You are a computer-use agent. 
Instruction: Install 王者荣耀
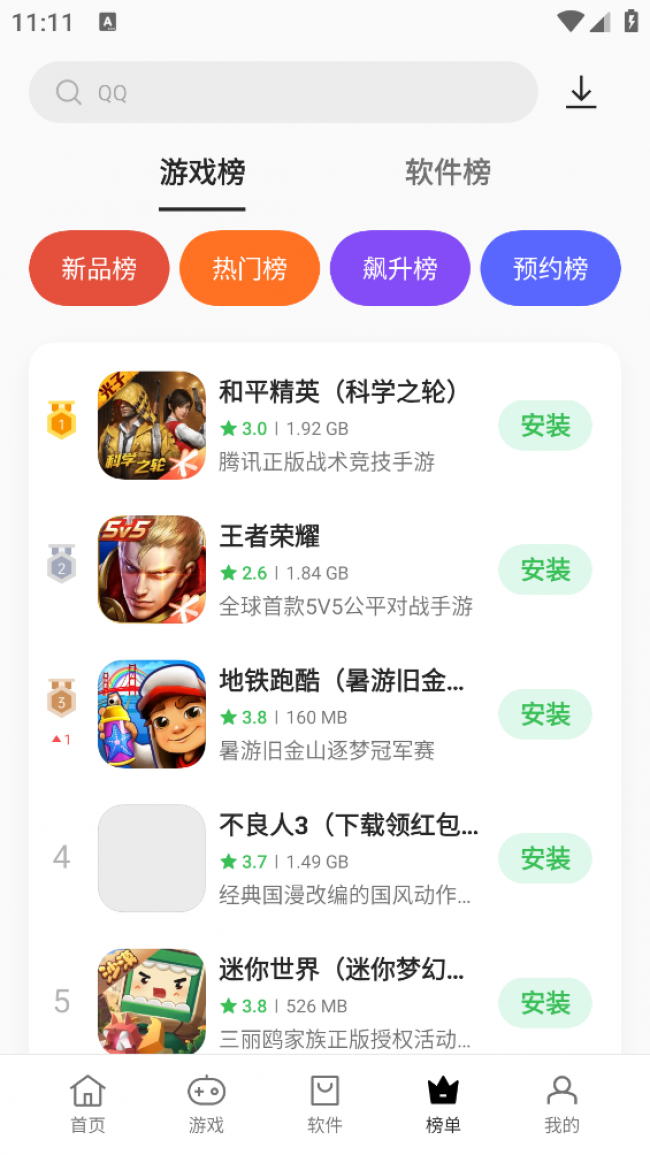point(545,570)
